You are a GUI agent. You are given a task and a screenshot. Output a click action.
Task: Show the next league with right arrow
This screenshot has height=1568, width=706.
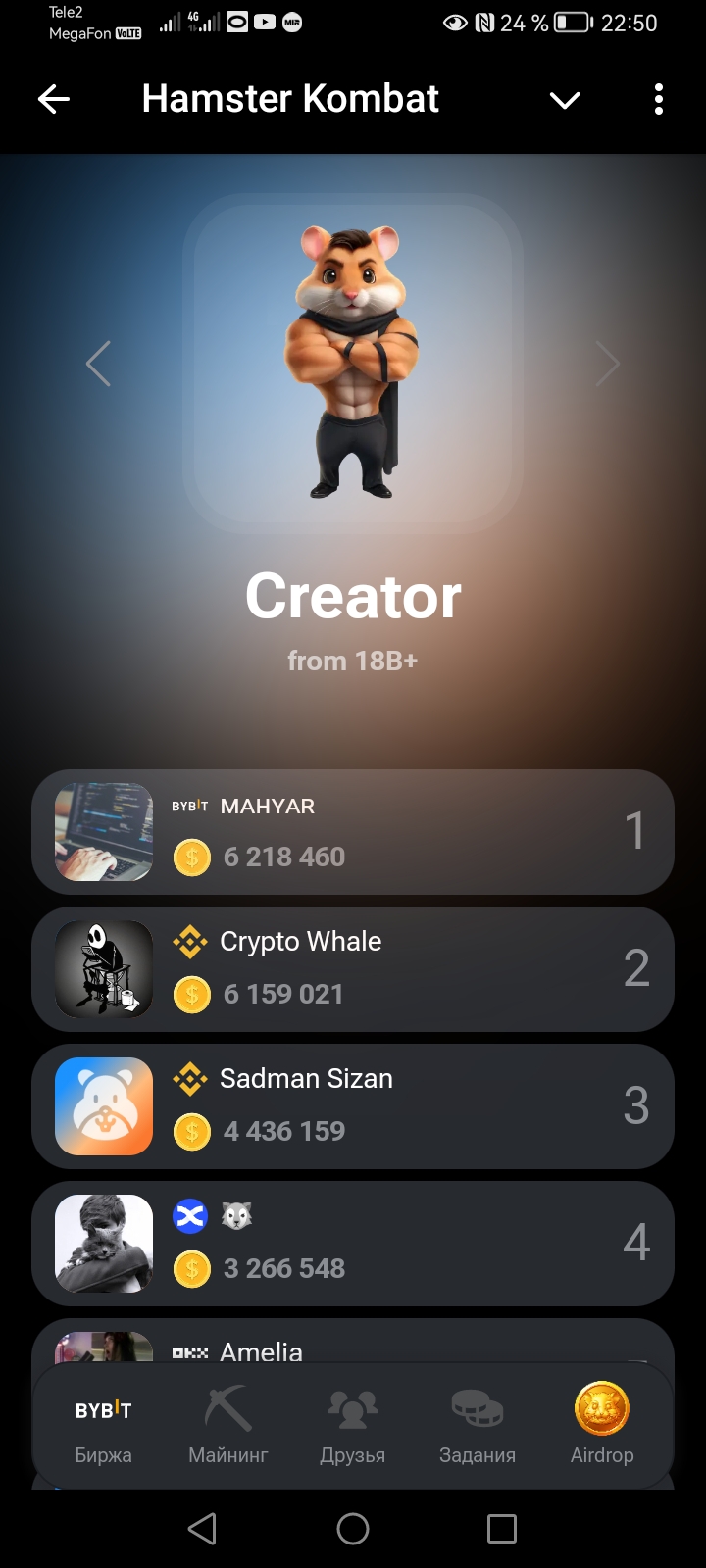pyautogui.click(x=607, y=364)
